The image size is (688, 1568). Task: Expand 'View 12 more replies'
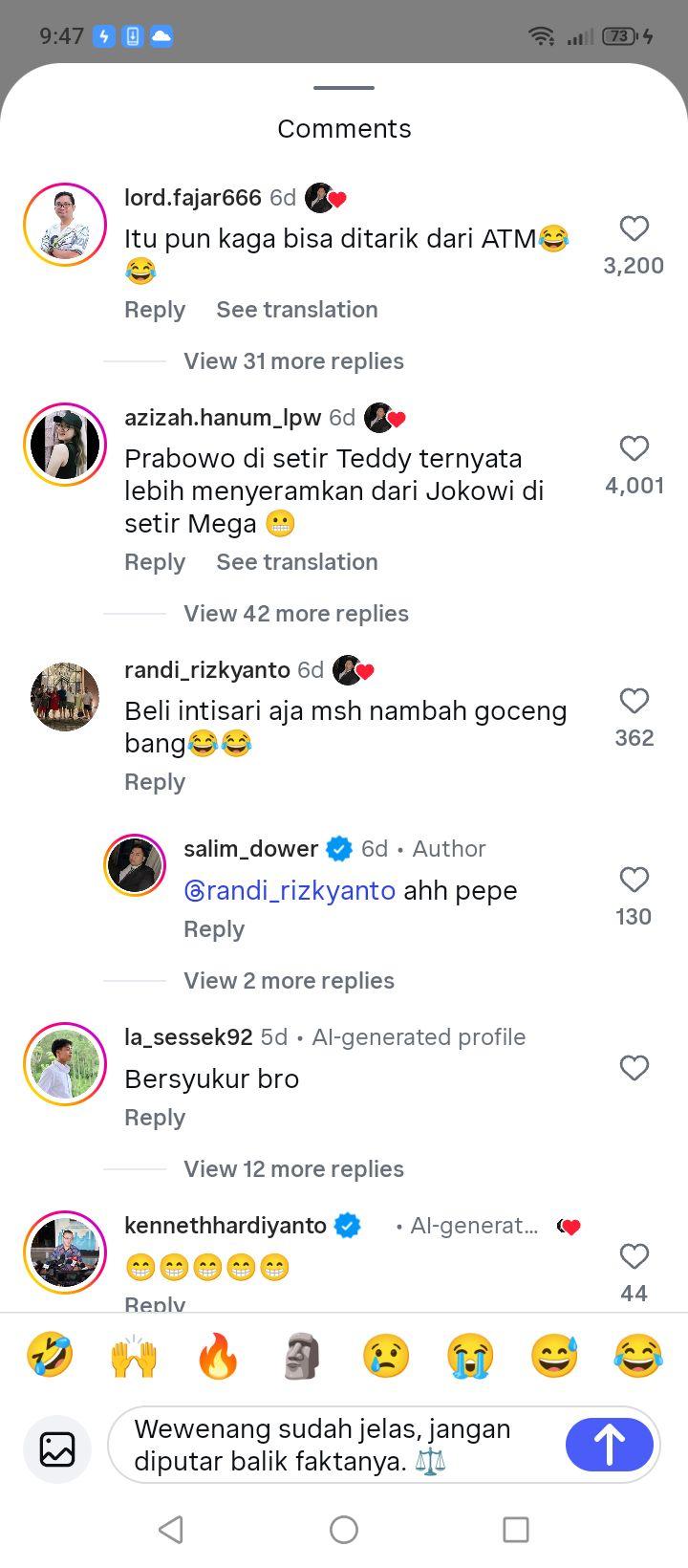coord(293,1169)
